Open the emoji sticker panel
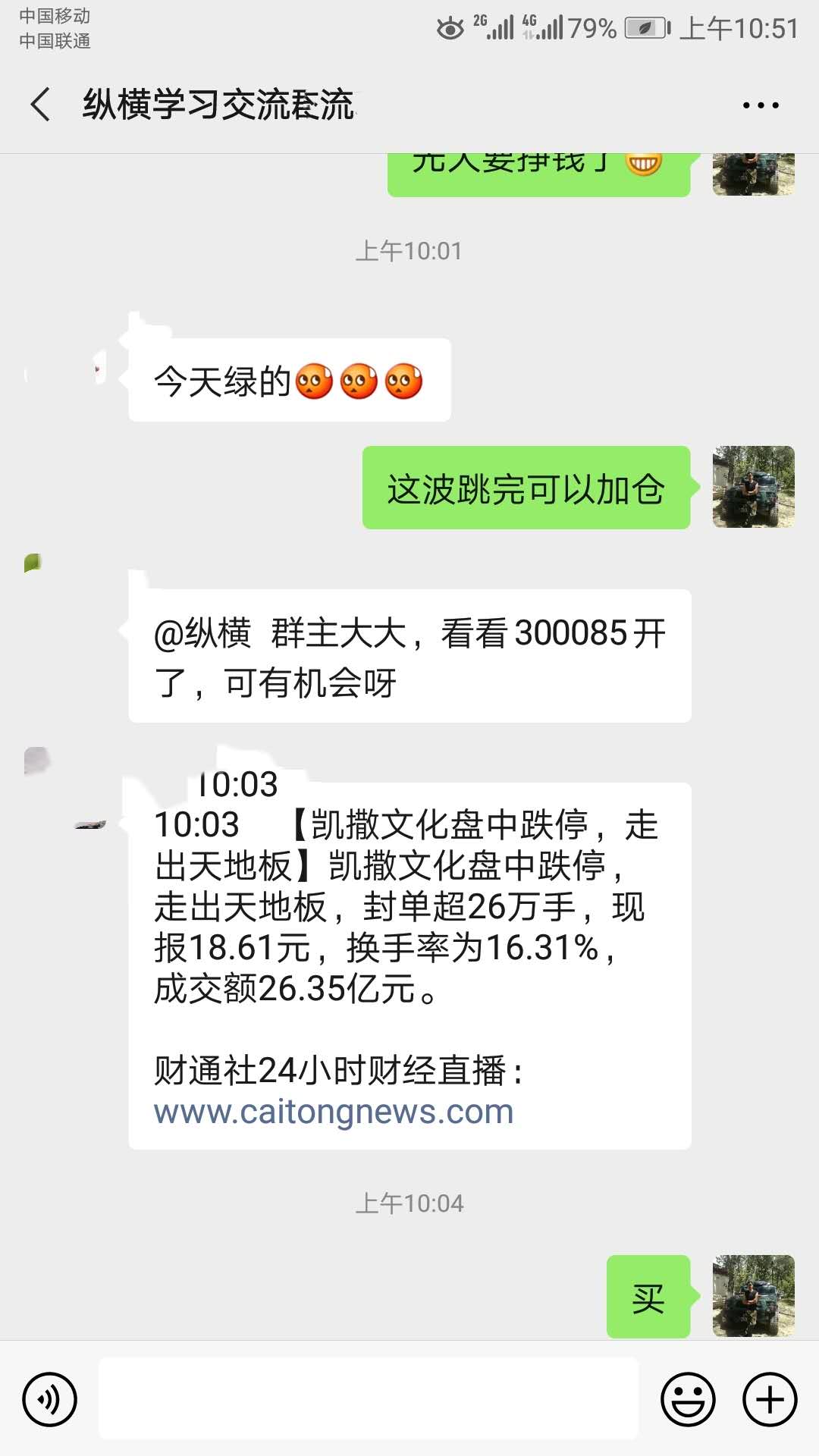819x1456 pixels. pyautogui.click(x=688, y=1399)
